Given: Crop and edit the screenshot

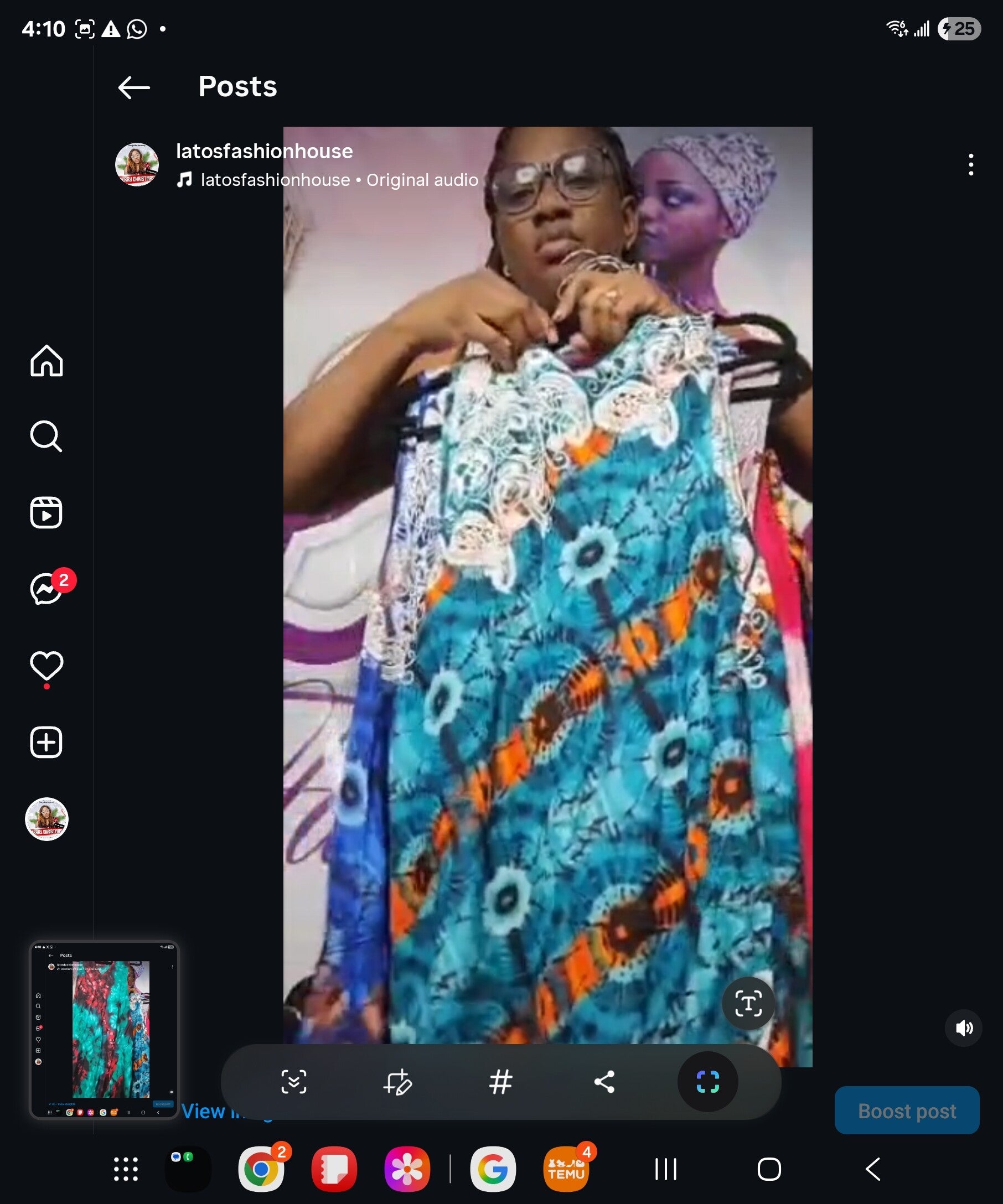Looking at the screenshot, I should tap(397, 1082).
